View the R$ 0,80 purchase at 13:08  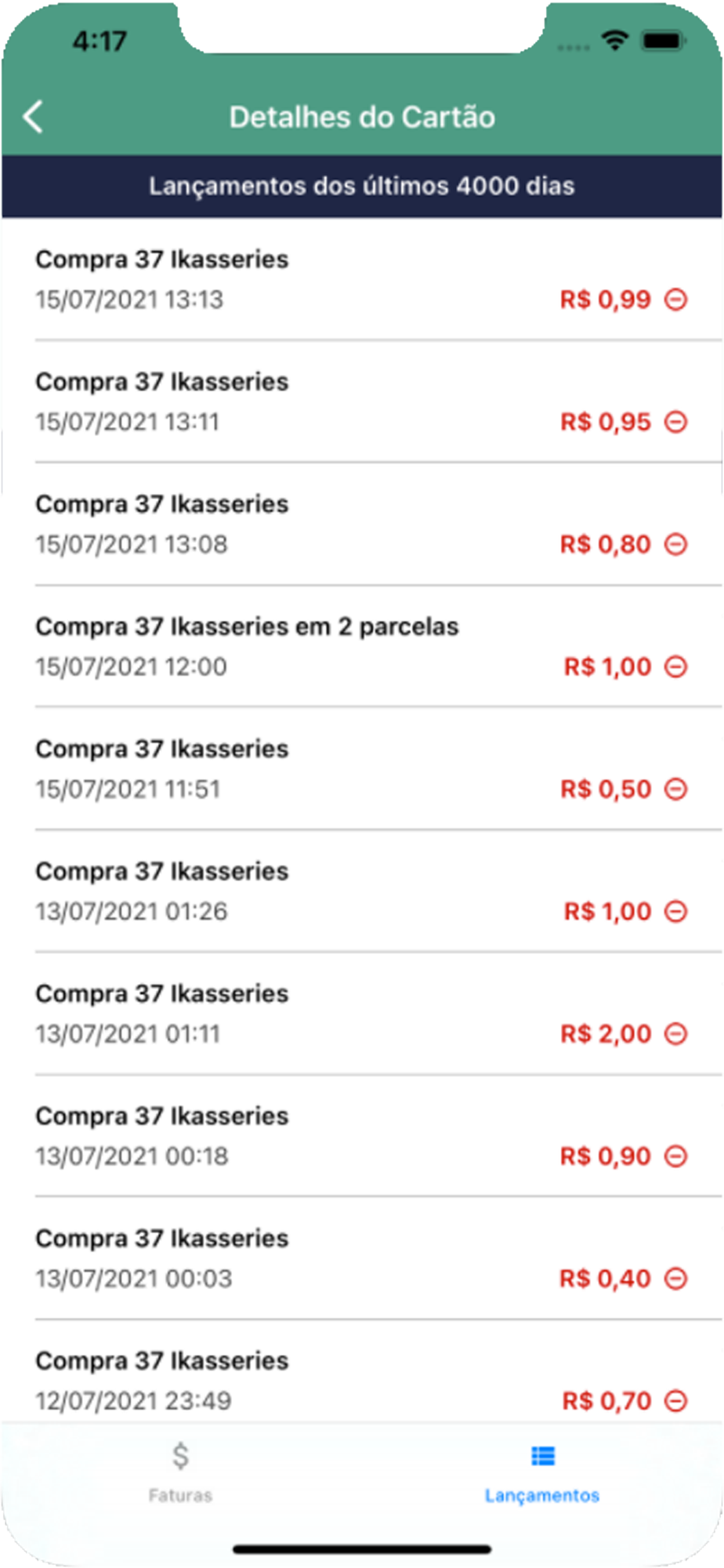pos(362,524)
